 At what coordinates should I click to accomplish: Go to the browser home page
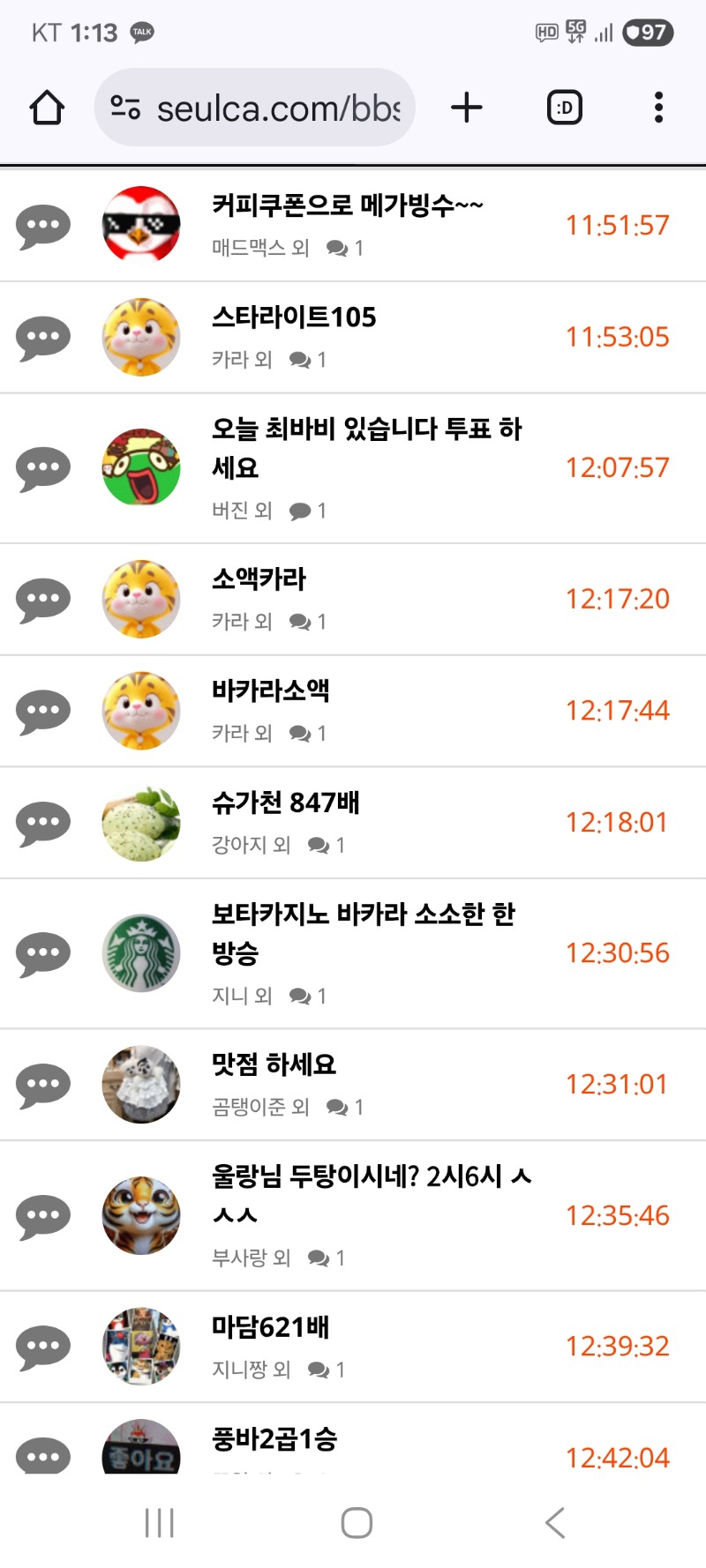47,108
